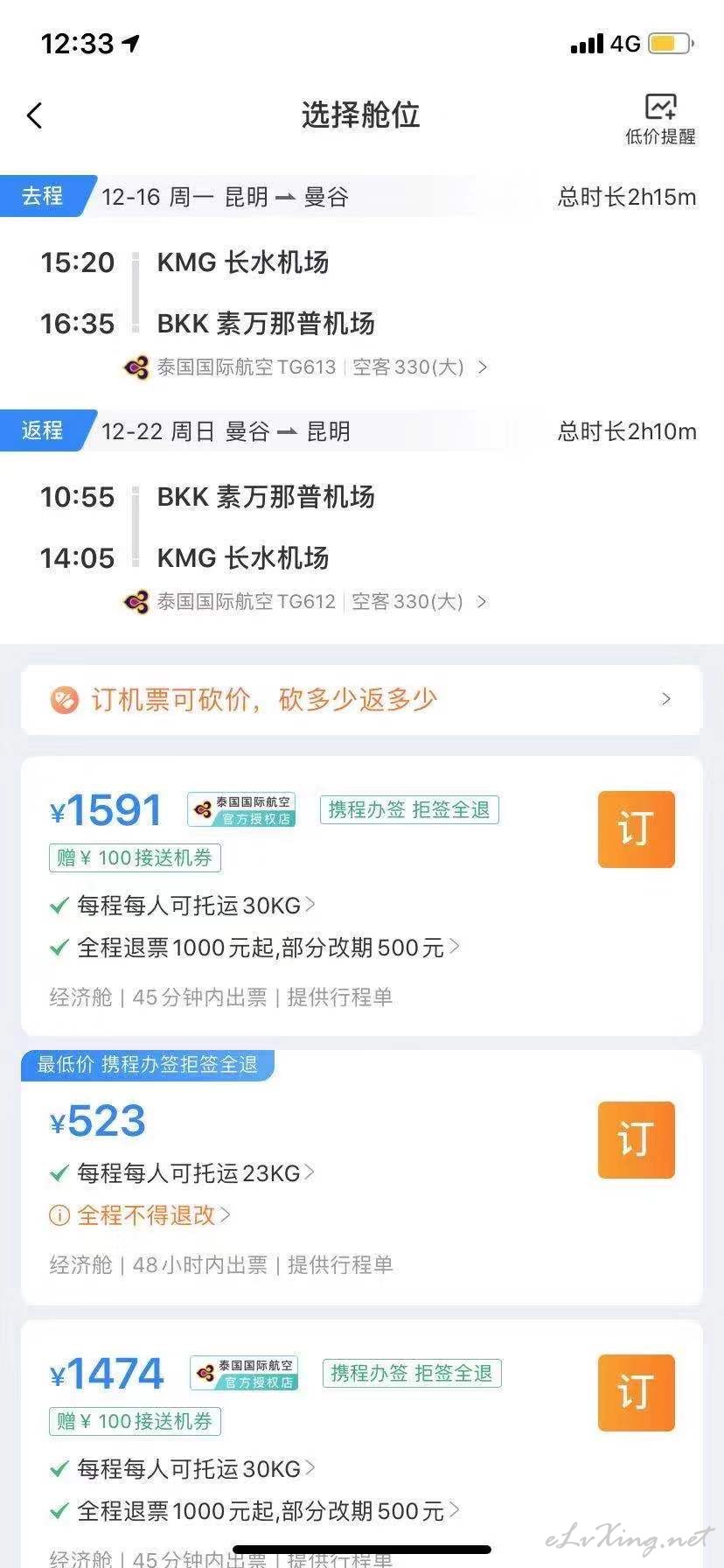The width and height of the screenshot is (724, 1568).
Task: Book the ¥1474 fare
Action: coord(636,1392)
